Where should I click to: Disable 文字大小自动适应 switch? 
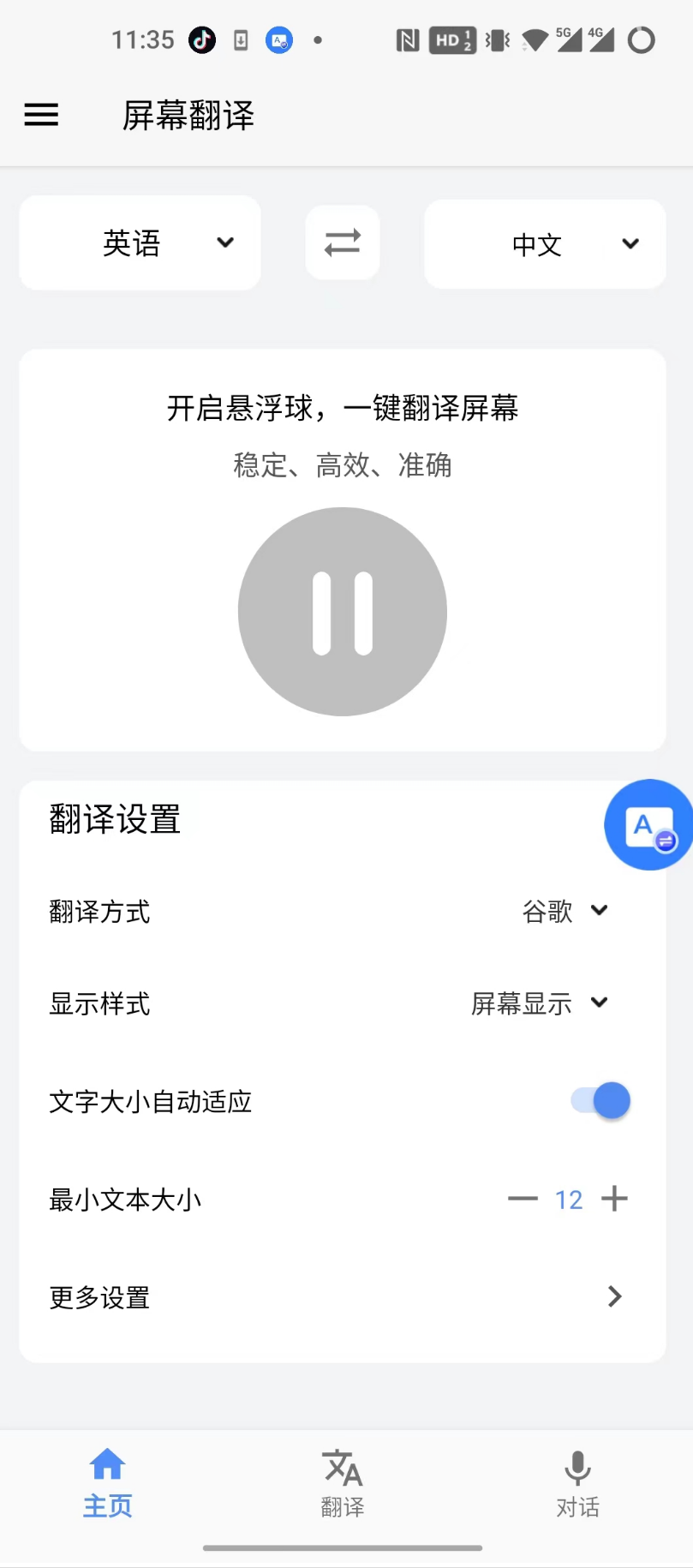(601, 1101)
